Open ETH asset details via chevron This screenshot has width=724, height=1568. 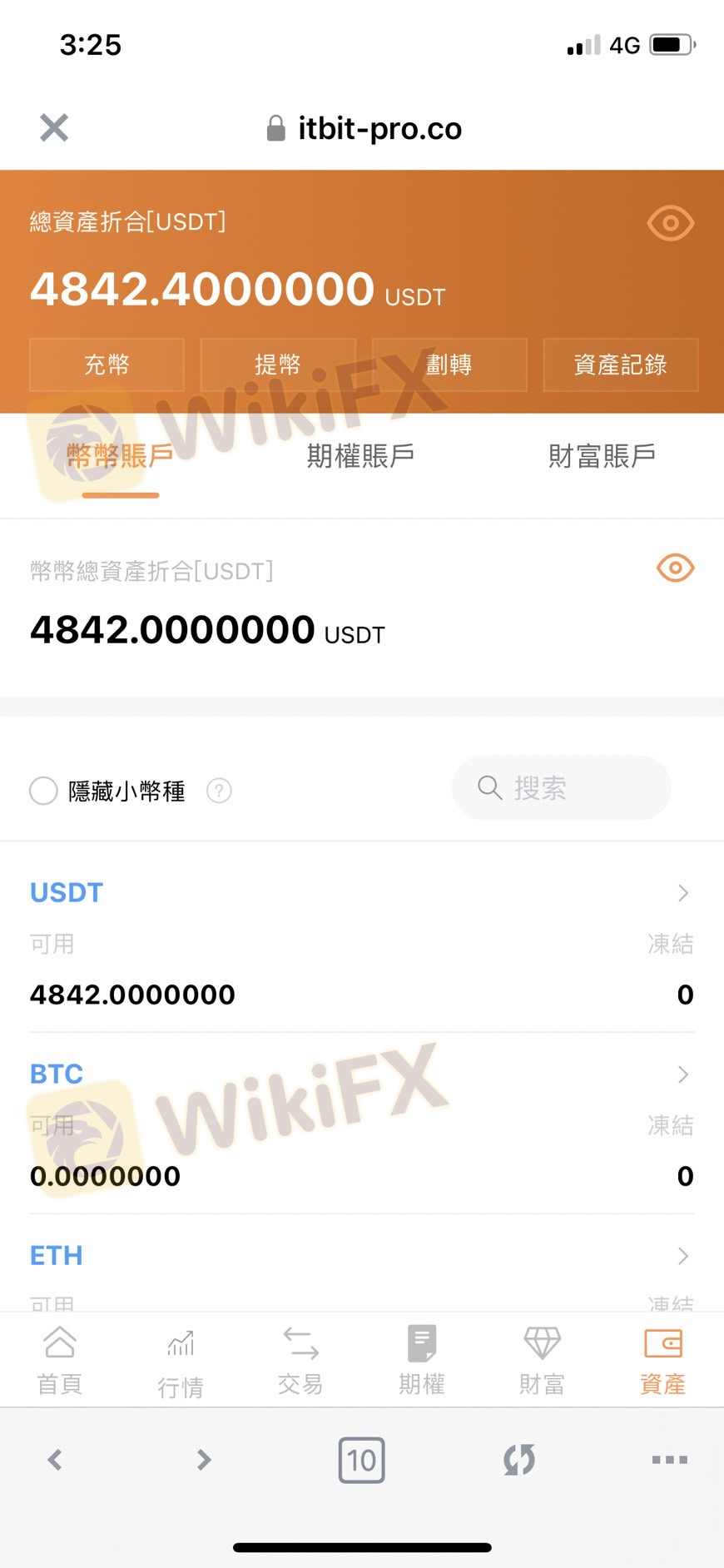pos(682,1255)
